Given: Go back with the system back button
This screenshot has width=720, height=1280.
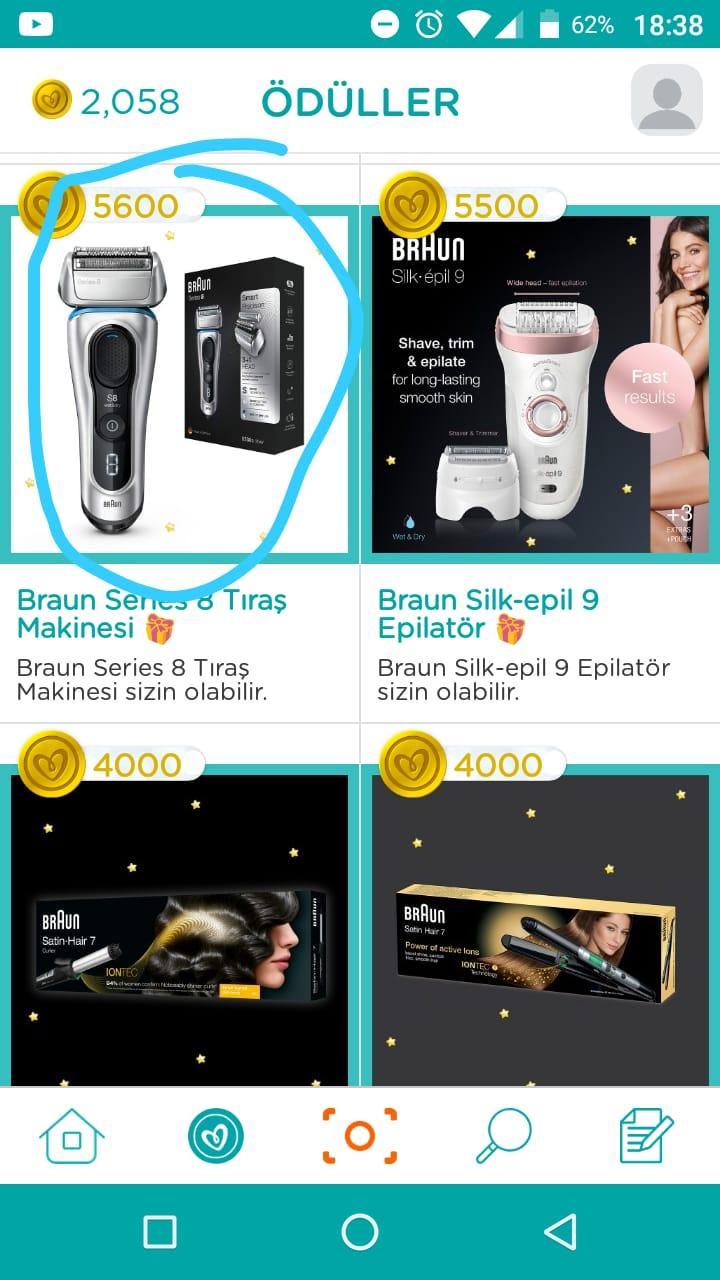Looking at the screenshot, I should [560, 1232].
